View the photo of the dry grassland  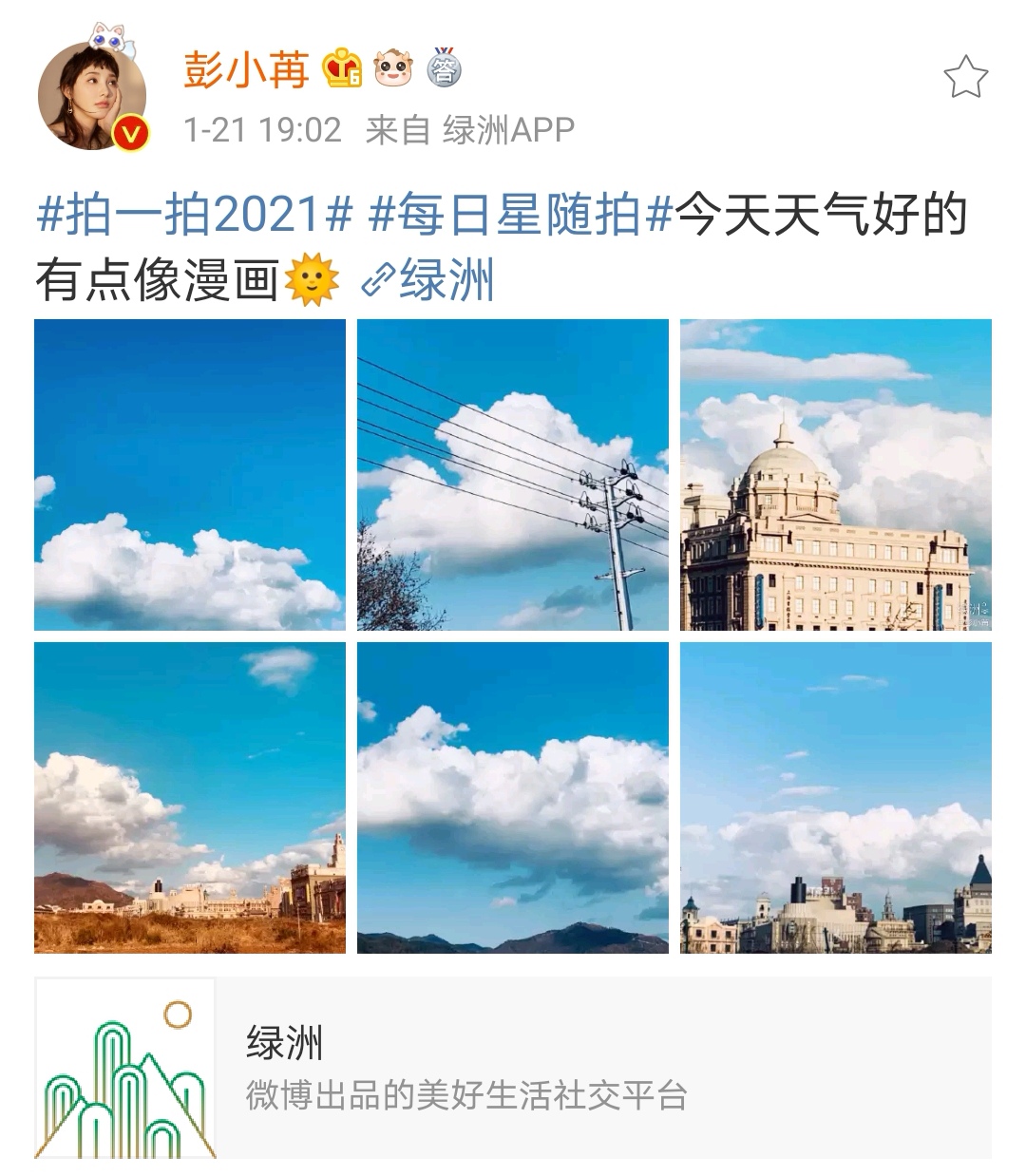click(190, 798)
